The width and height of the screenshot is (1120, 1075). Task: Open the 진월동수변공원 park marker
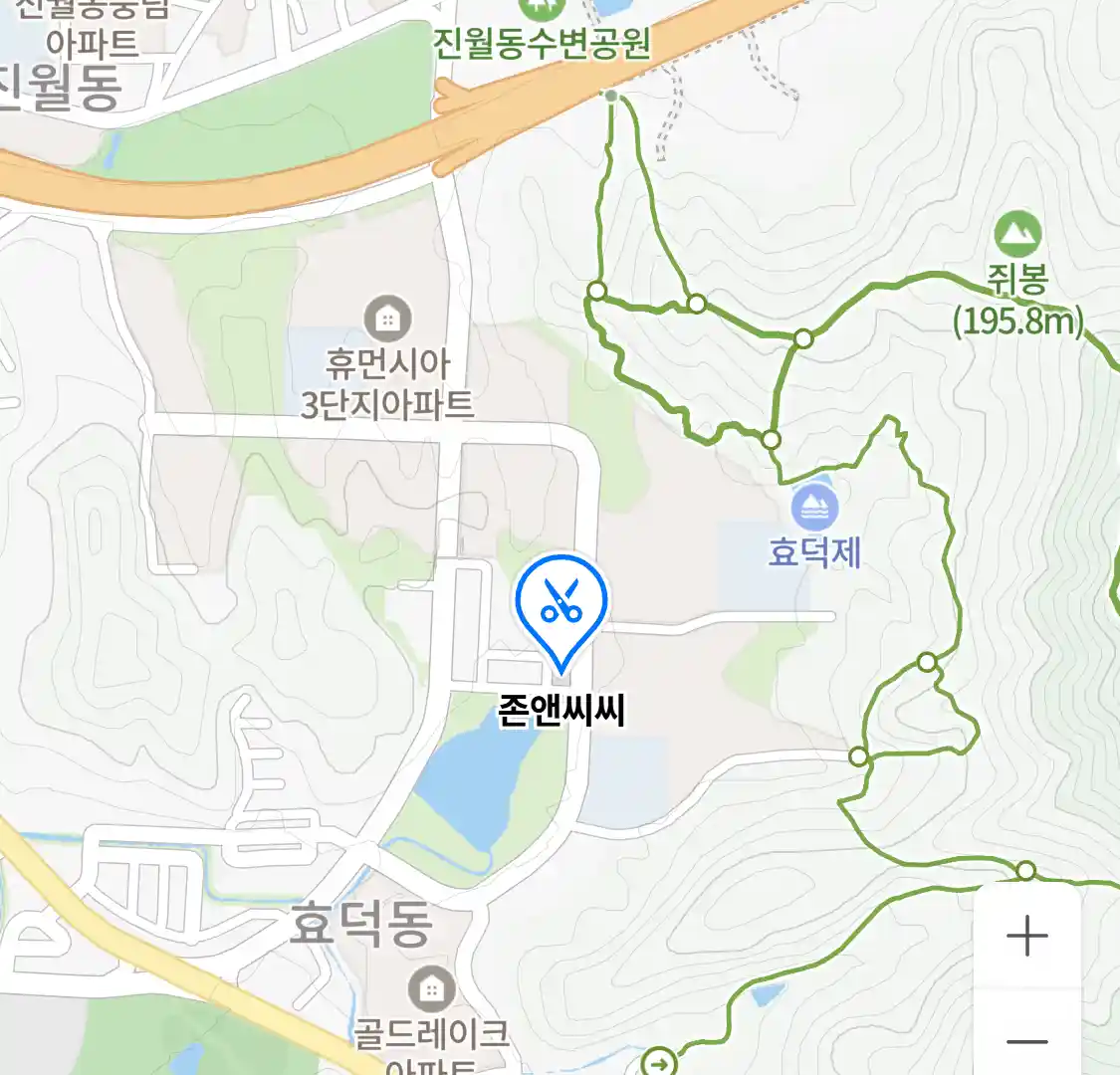click(543, 10)
